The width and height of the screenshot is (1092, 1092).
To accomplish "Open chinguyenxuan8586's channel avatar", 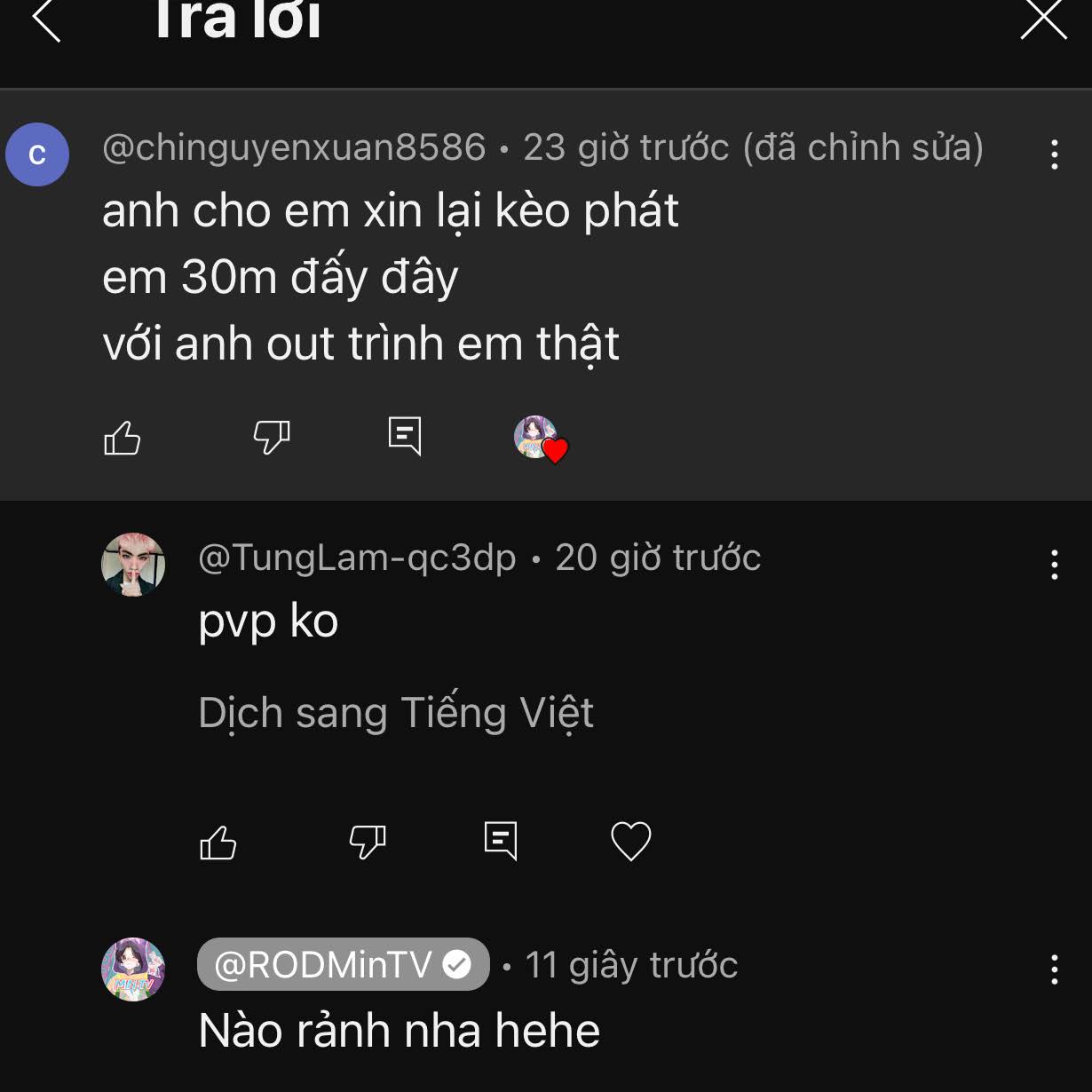I will point(37,155).
